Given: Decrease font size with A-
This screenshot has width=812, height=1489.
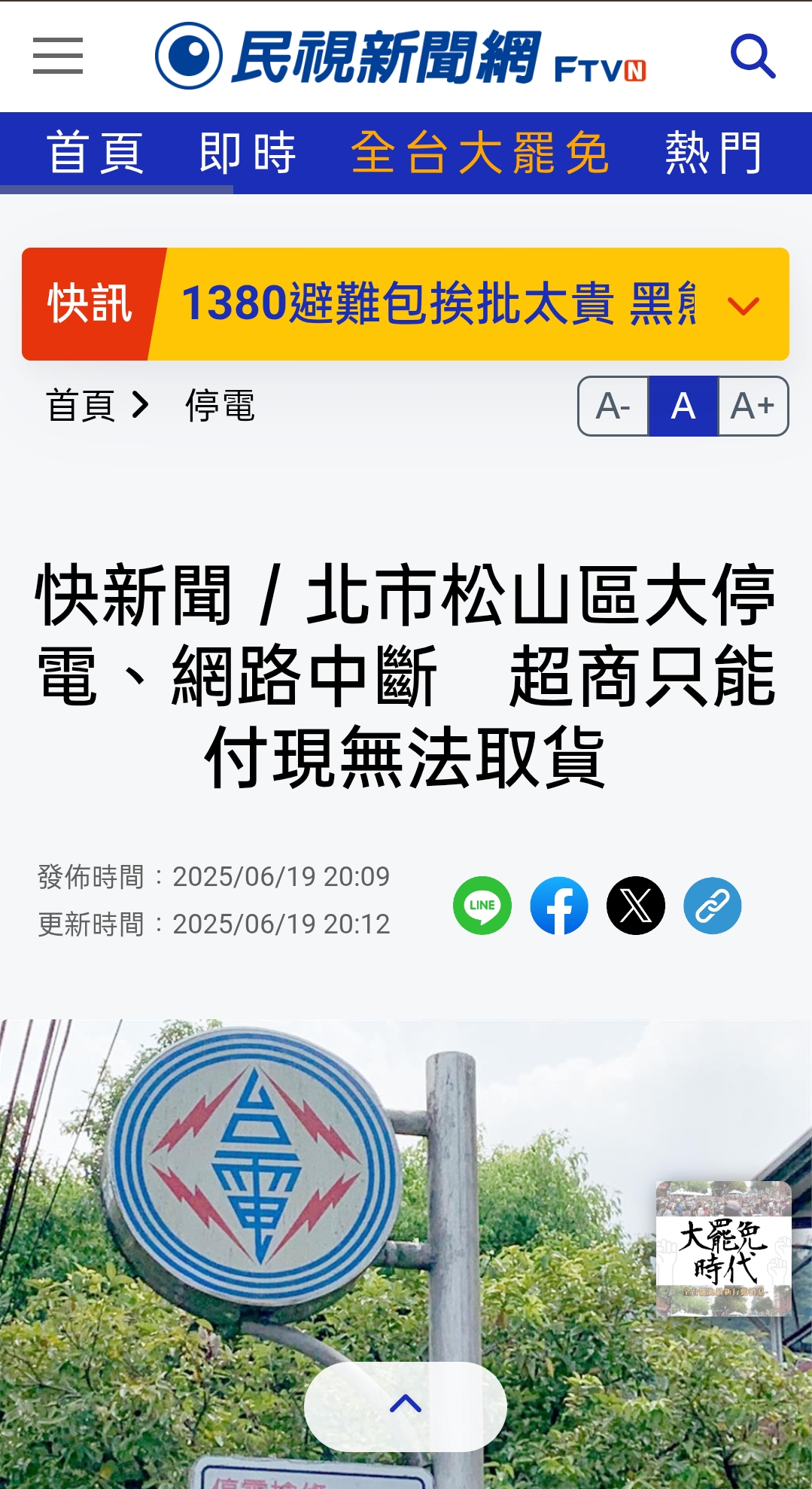Looking at the screenshot, I should (613, 406).
